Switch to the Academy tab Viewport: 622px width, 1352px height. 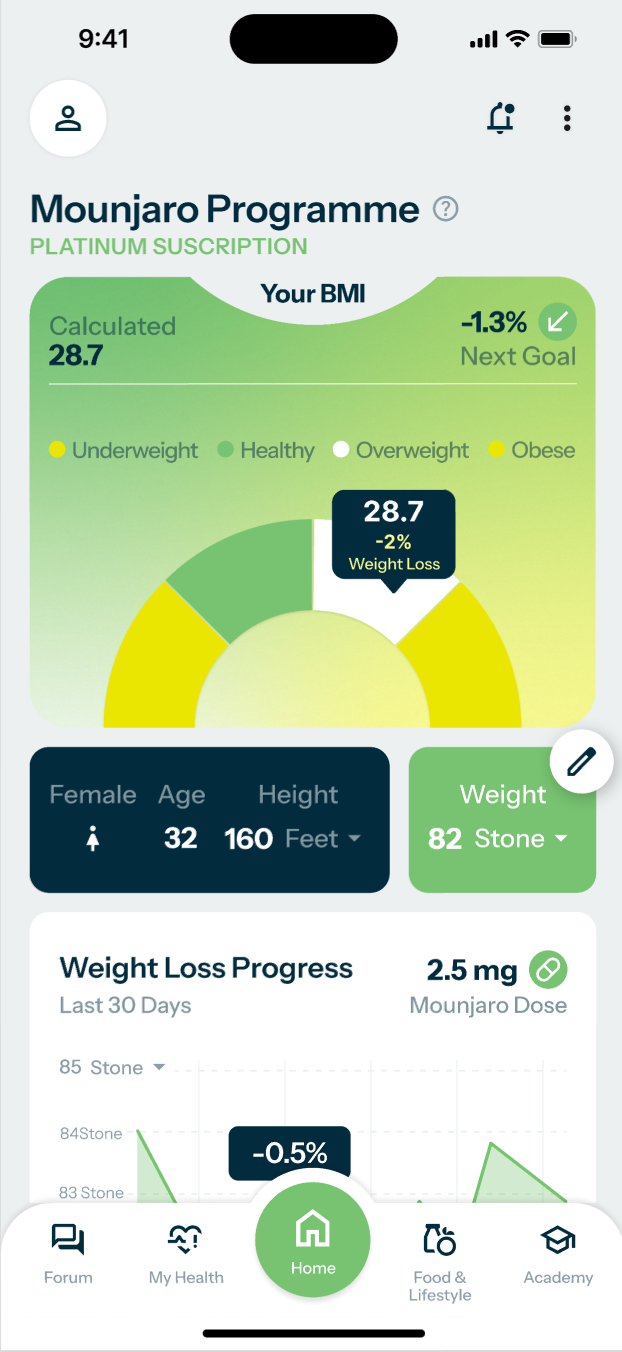click(558, 1255)
